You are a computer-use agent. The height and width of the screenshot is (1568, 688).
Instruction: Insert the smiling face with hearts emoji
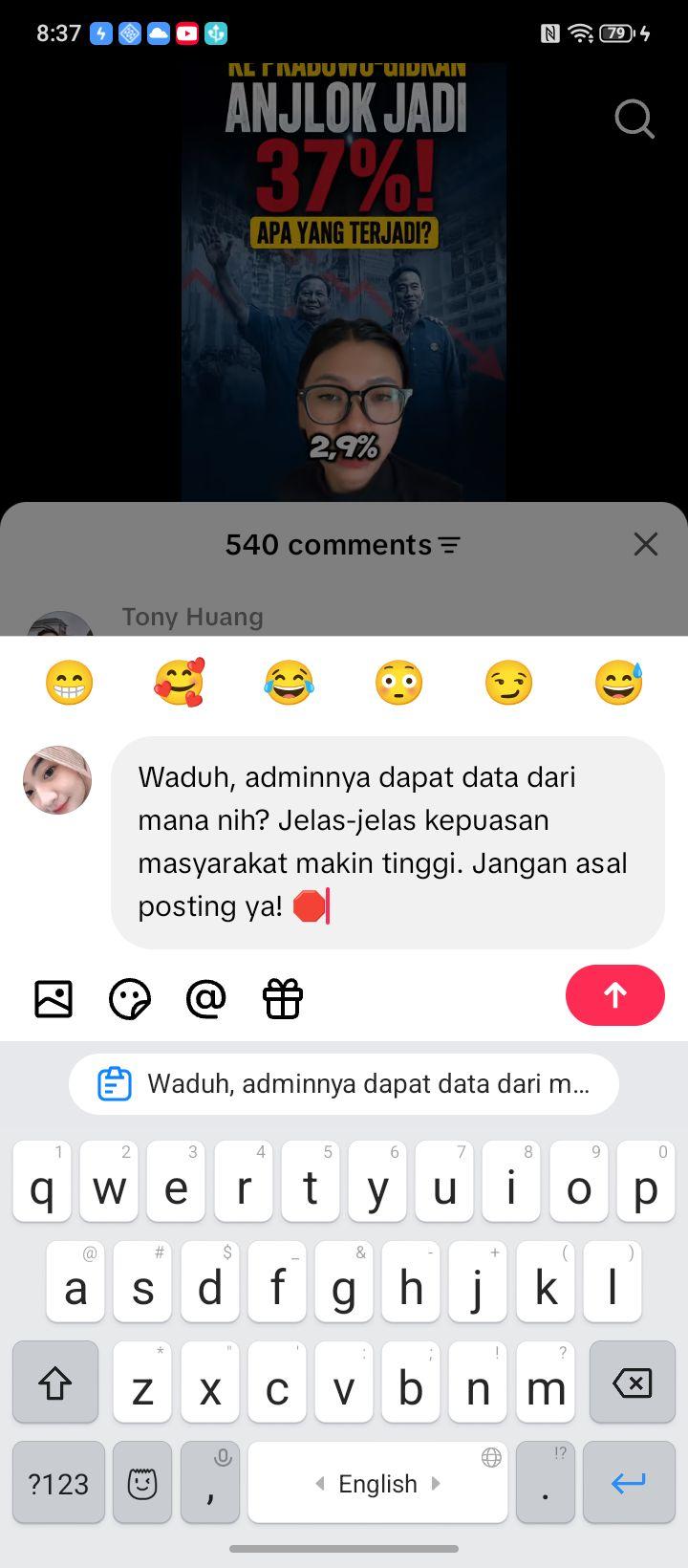tap(180, 683)
